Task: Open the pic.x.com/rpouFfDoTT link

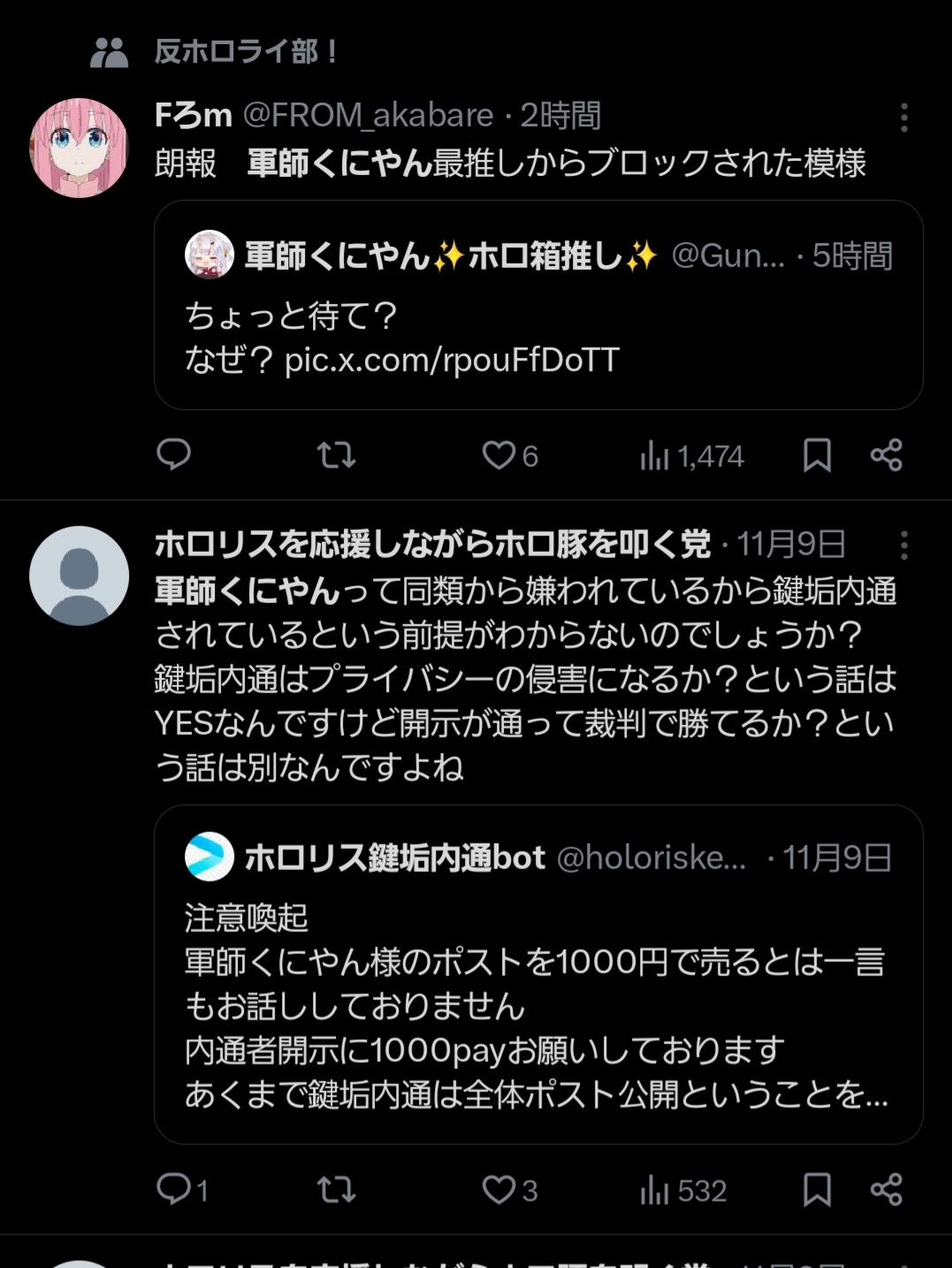Action: (452, 360)
